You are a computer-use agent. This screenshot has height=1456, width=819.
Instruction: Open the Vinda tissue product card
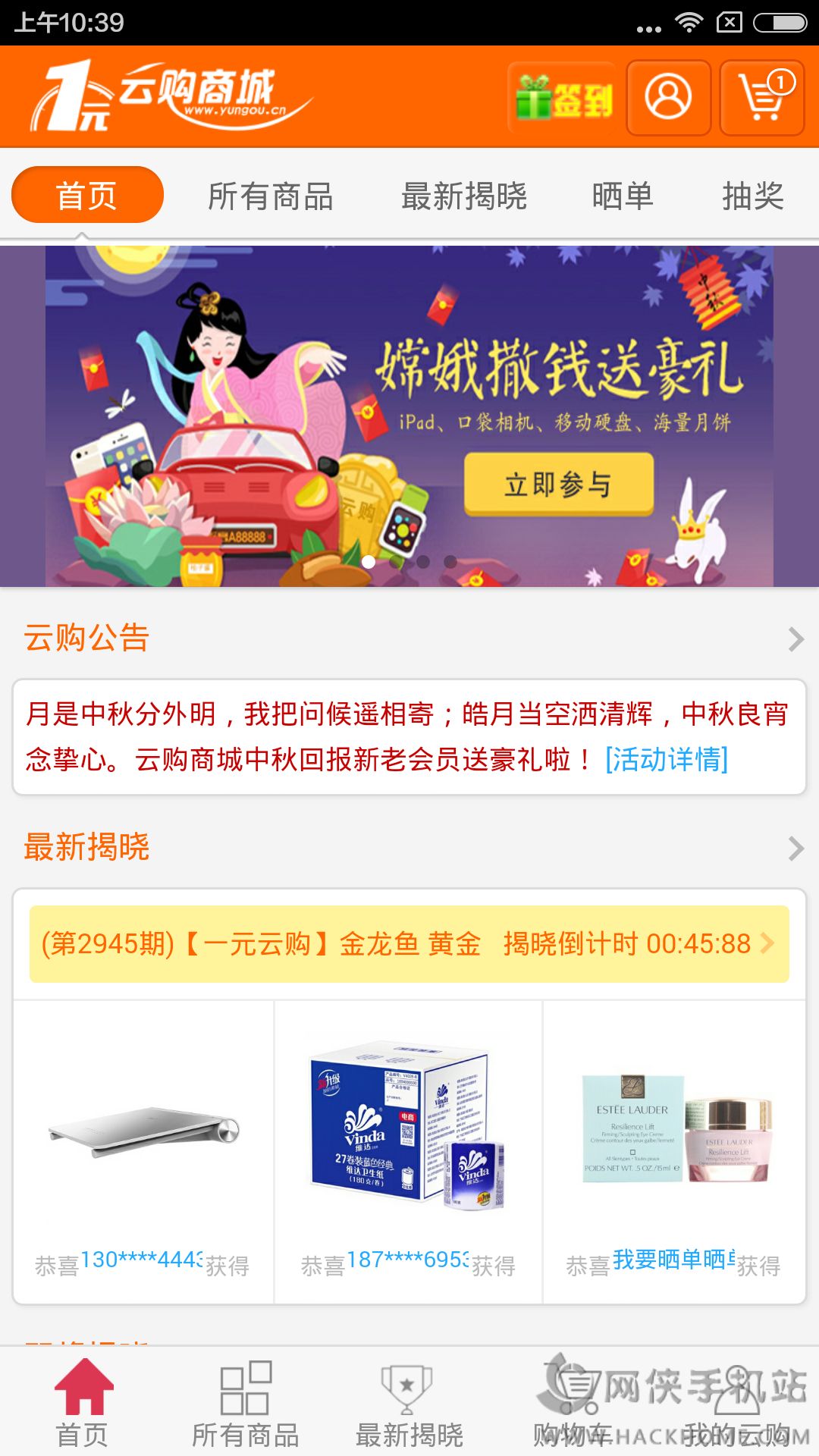[x=409, y=1152]
